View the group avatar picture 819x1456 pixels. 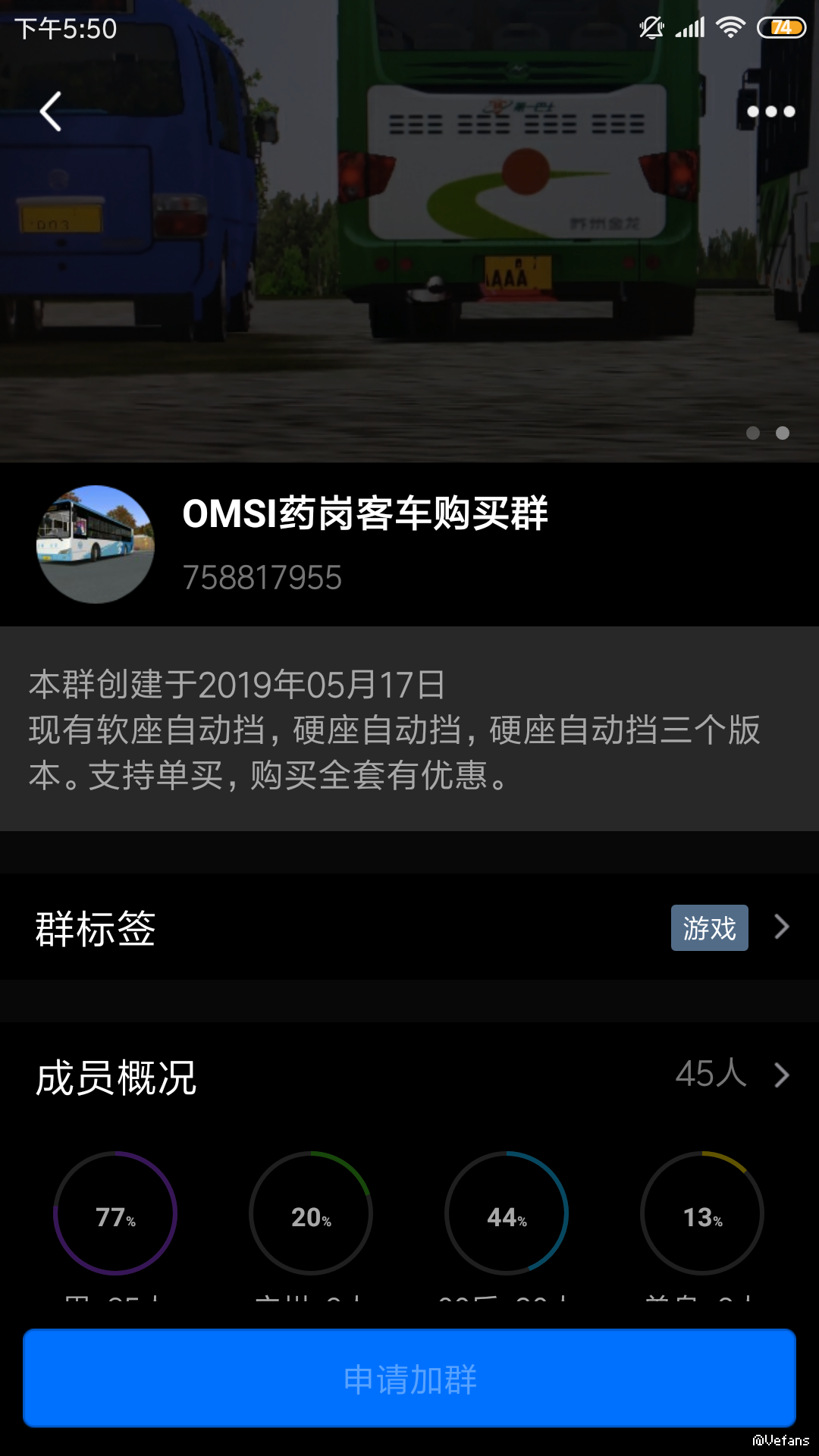[x=96, y=544]
